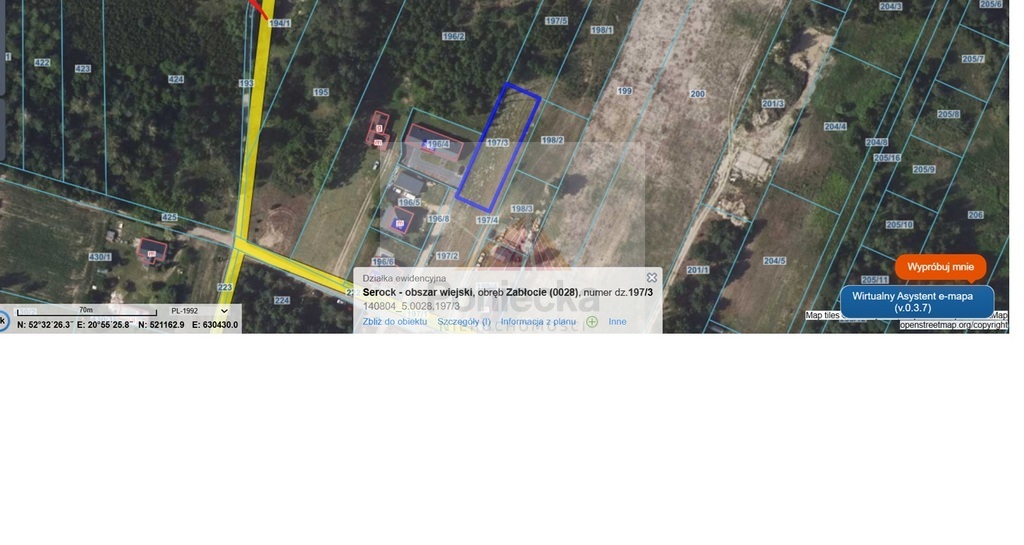Open Szczegóły (I) for parcel 197/3
This screenshot has width=1024, height=545.
point(464,322)
